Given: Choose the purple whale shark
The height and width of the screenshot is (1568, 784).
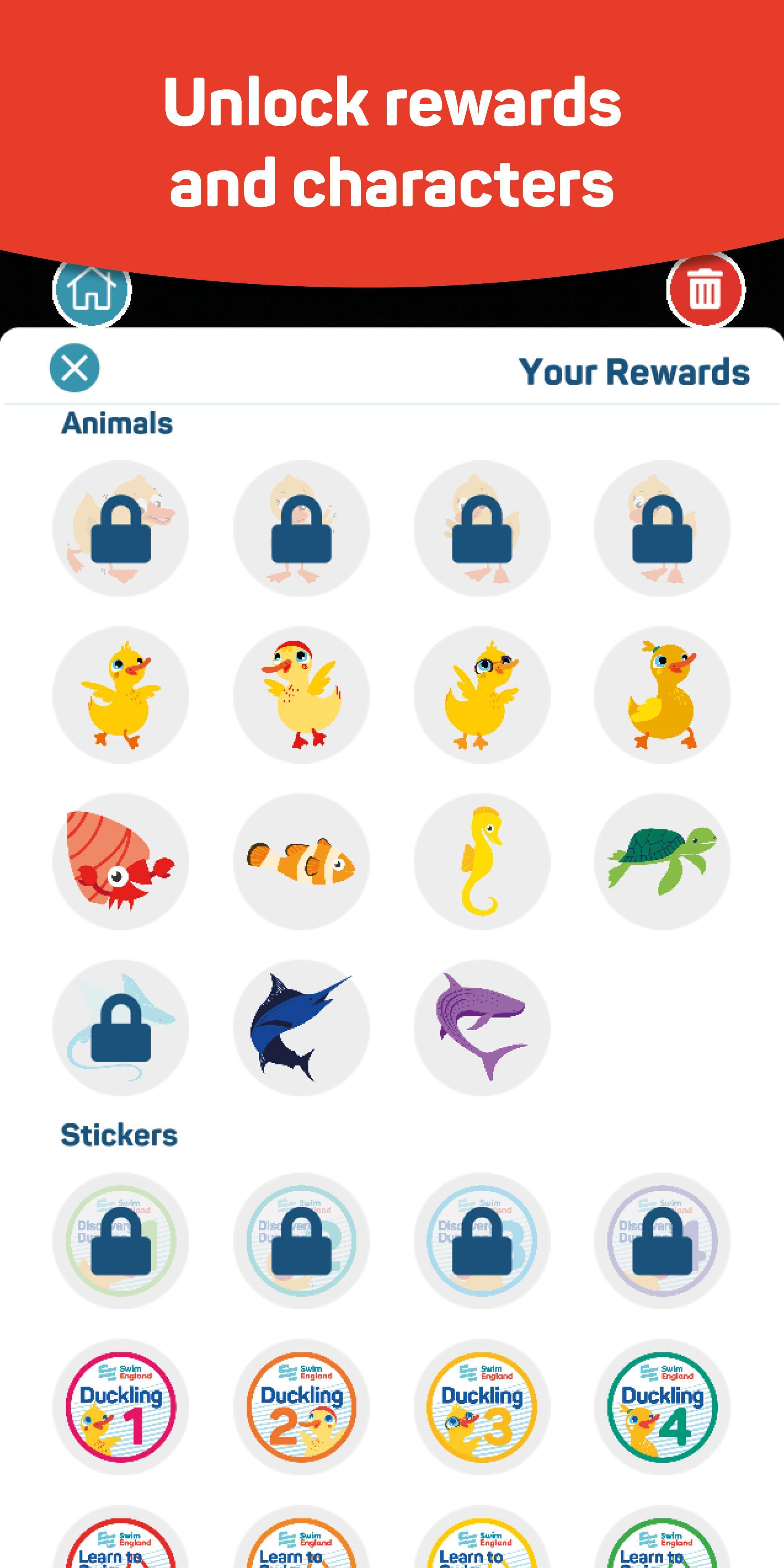Looking at the screenshot, I should (482, 1028).
